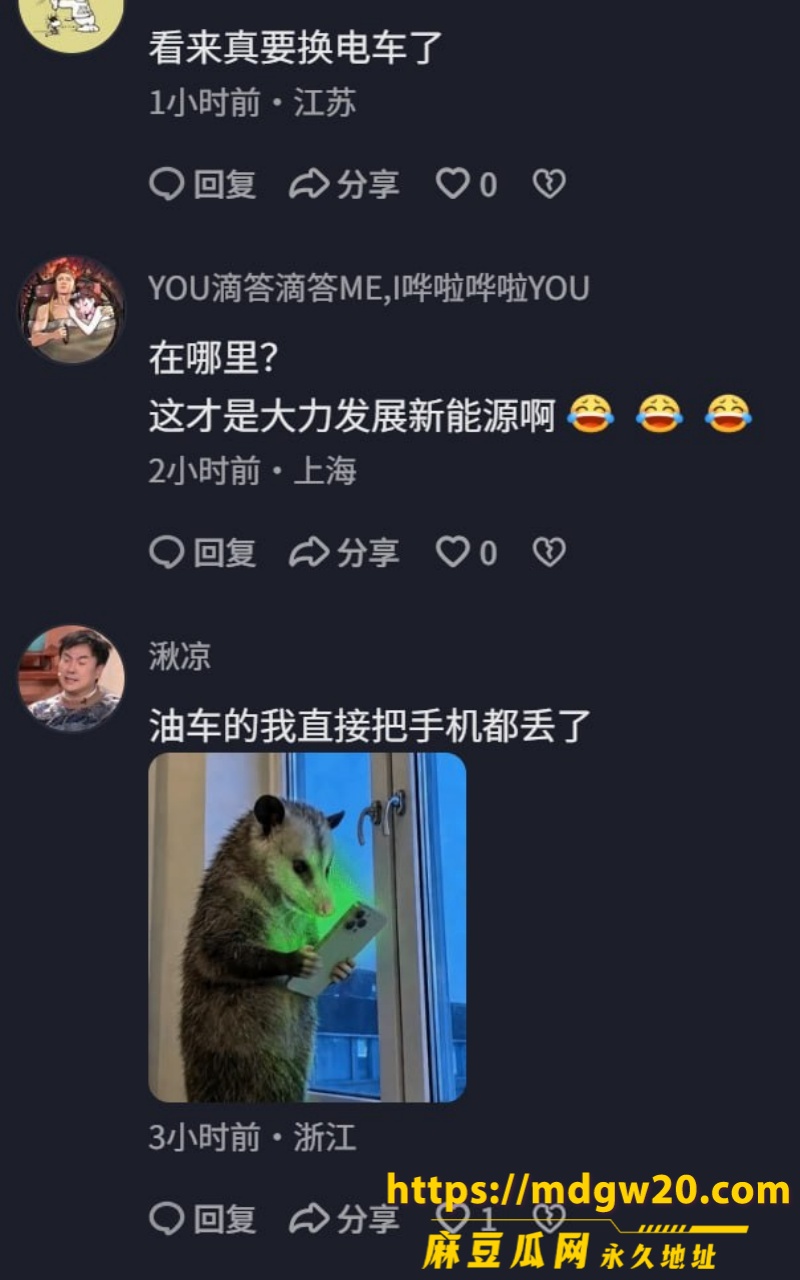
Task: Dislike the comment posted from 江苏
Action: (549, 184)
